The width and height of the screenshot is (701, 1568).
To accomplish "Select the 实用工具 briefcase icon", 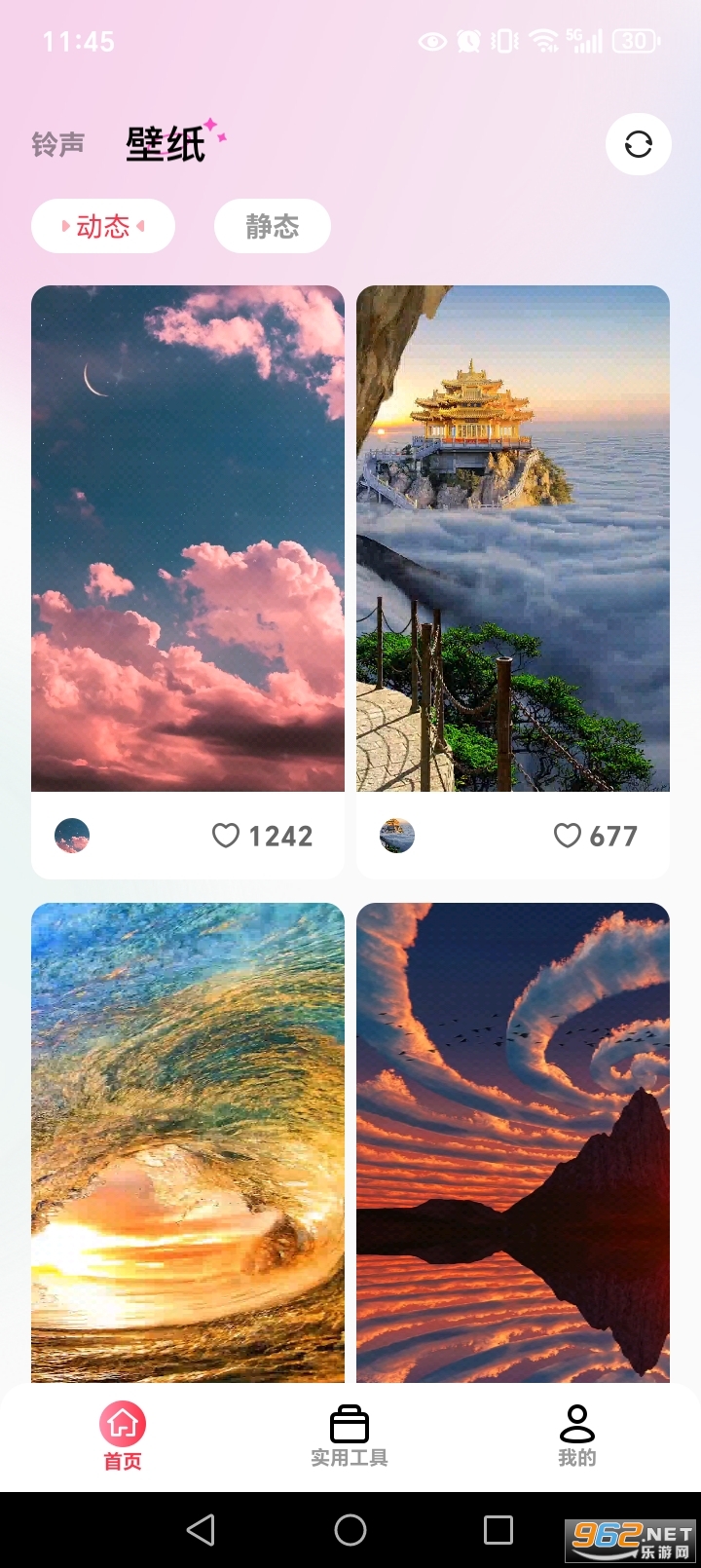I will click(350, 1423).
